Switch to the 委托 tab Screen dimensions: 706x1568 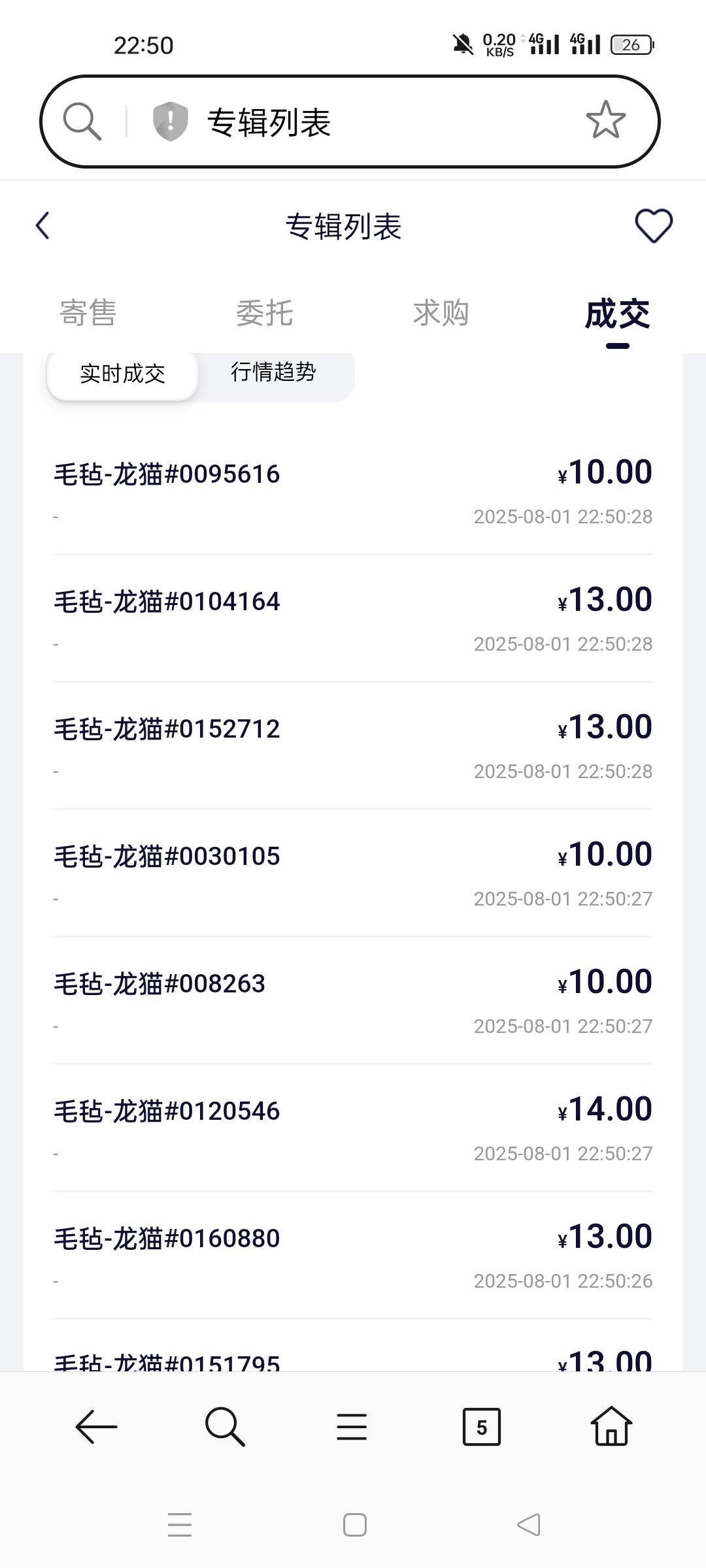pyautogui.click(x=264, y=313)
